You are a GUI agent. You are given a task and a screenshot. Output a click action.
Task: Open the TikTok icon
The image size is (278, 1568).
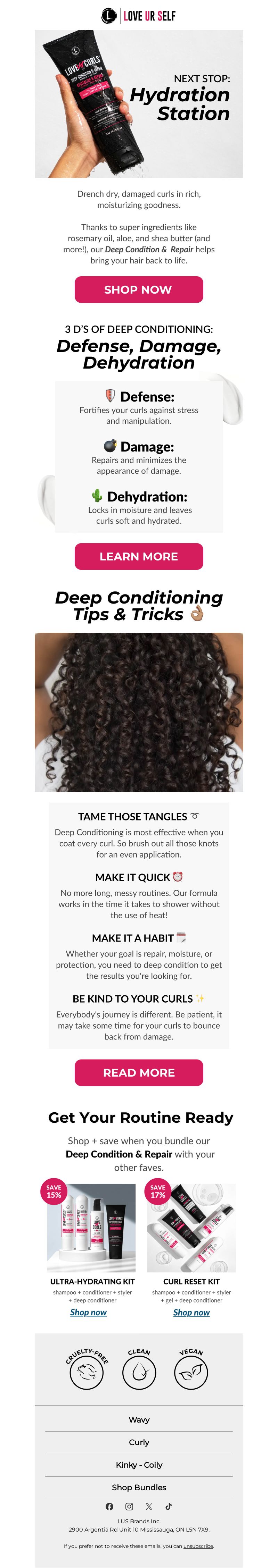[x=168, y=1507]
